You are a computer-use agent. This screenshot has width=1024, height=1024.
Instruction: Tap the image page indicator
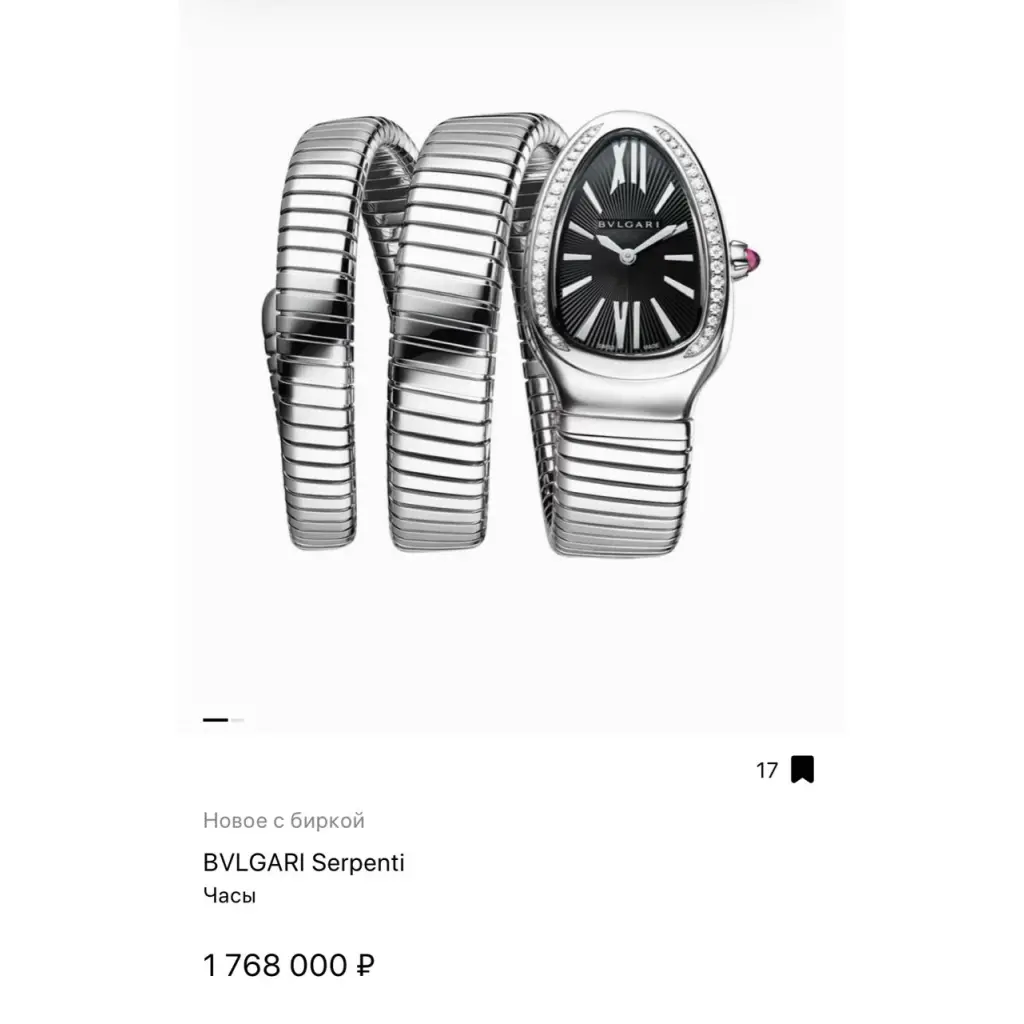(222, 719)
